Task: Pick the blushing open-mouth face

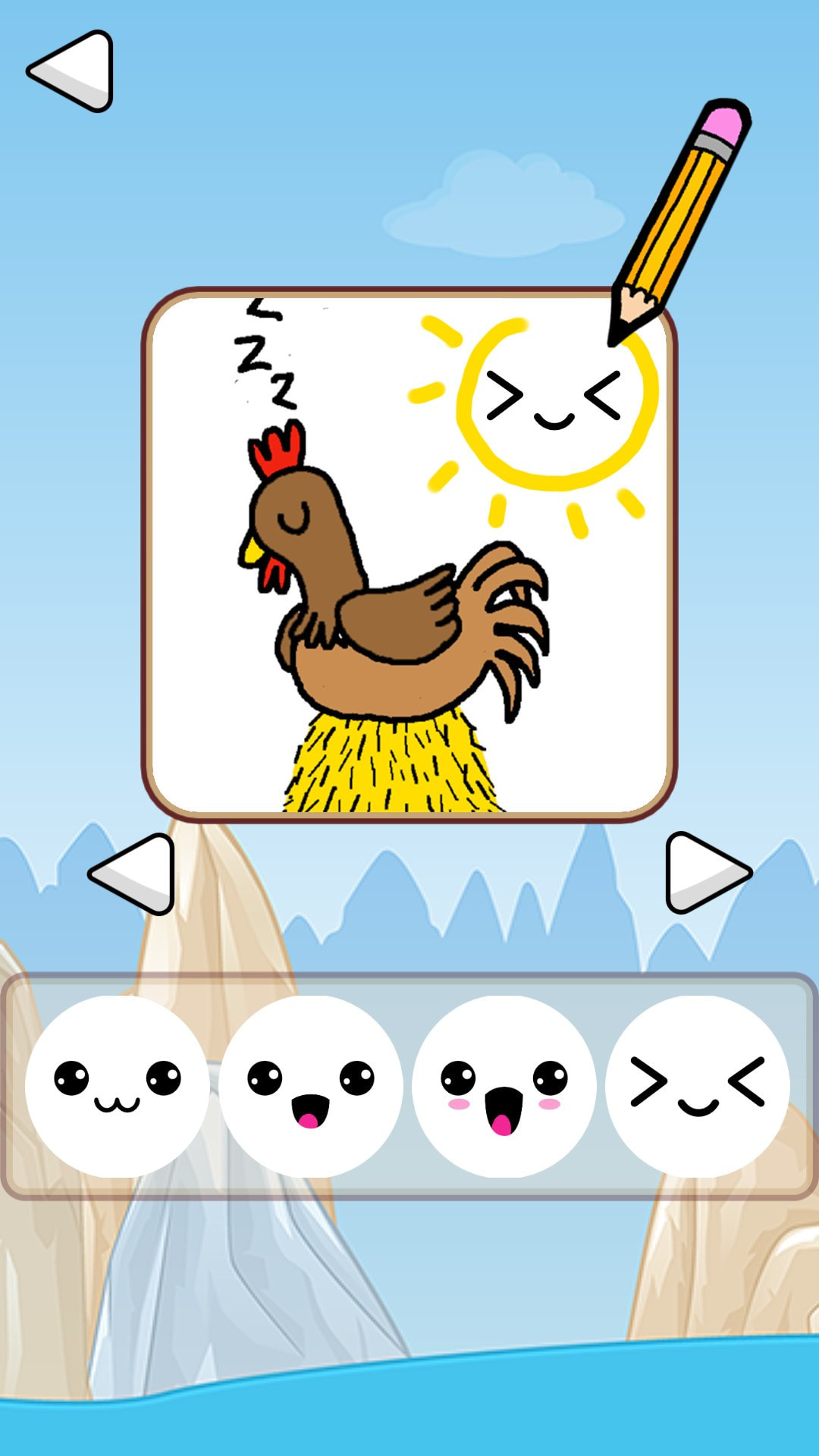Action: click(x=504, y=1086)
